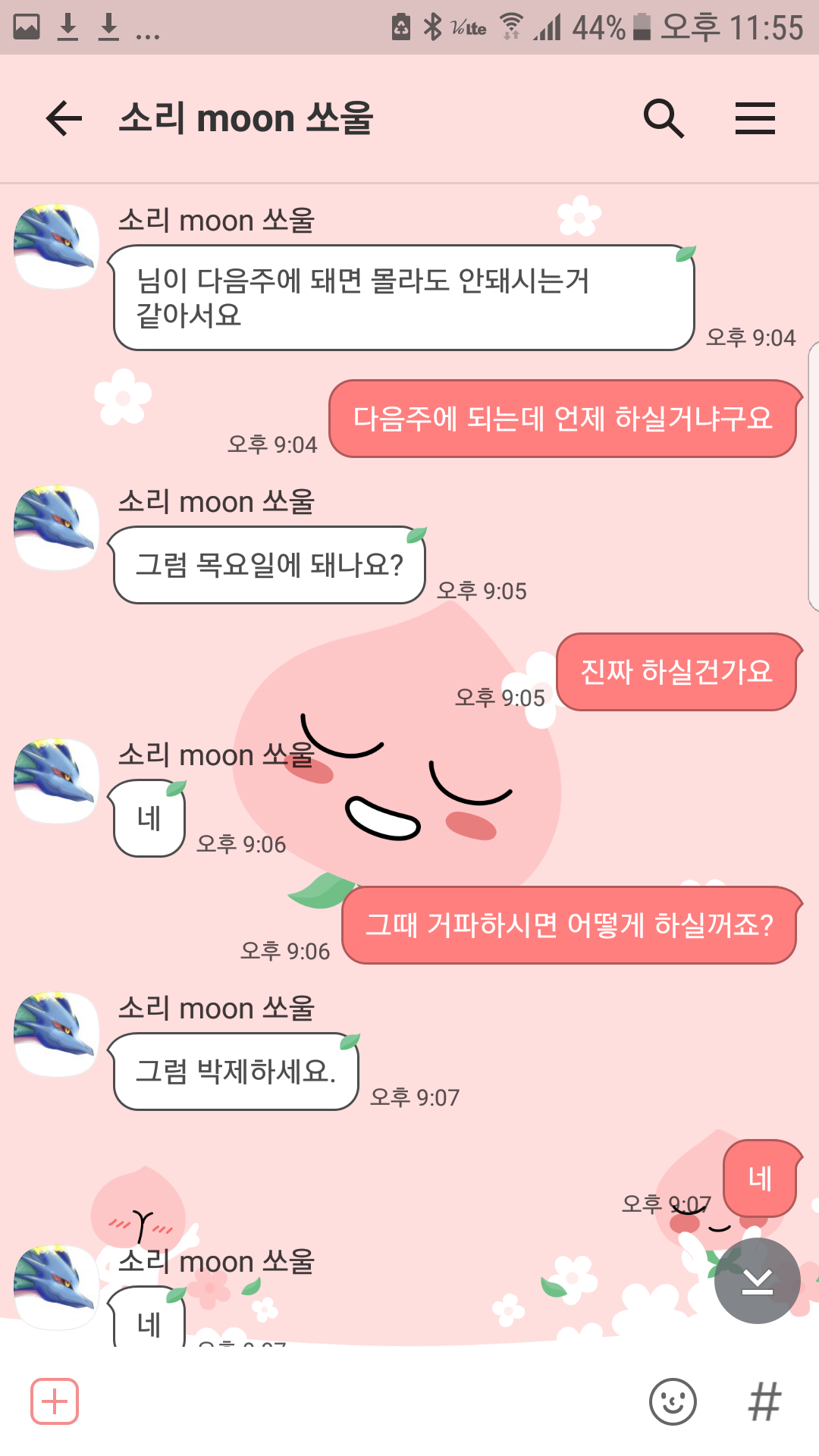This screenshot has width=819, height=1456.
Task: Open sender's profile picture beside 그럼 목요일에 돼나요?
Action: point(57,528)
